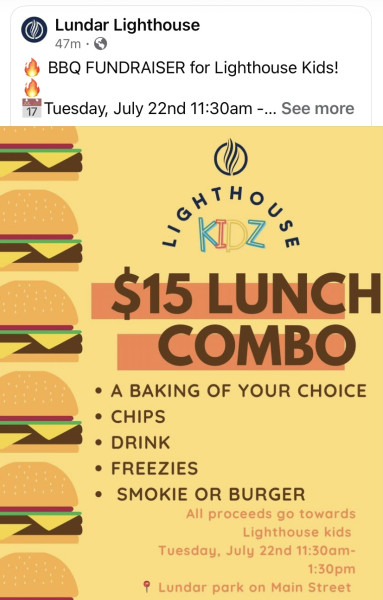Open the Lundar Lighthouse page name
383x600 pixels.
click(127, 25)
